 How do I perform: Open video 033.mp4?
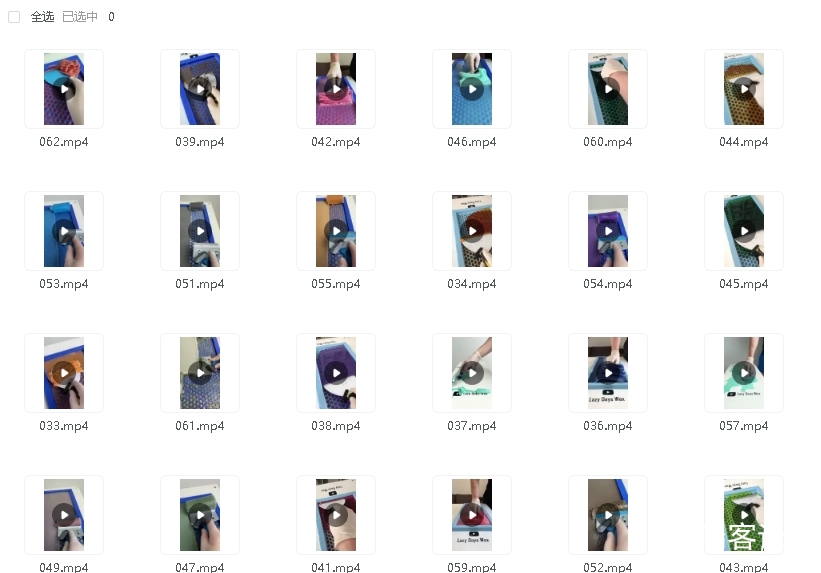tap(64, 373)
